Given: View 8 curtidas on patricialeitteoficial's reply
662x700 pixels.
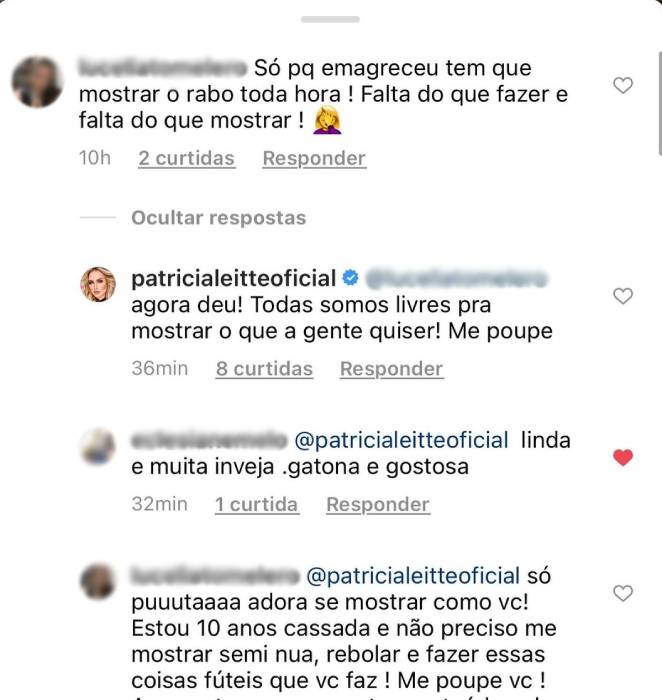Looking at the screenshot, I should pos(264,369).
